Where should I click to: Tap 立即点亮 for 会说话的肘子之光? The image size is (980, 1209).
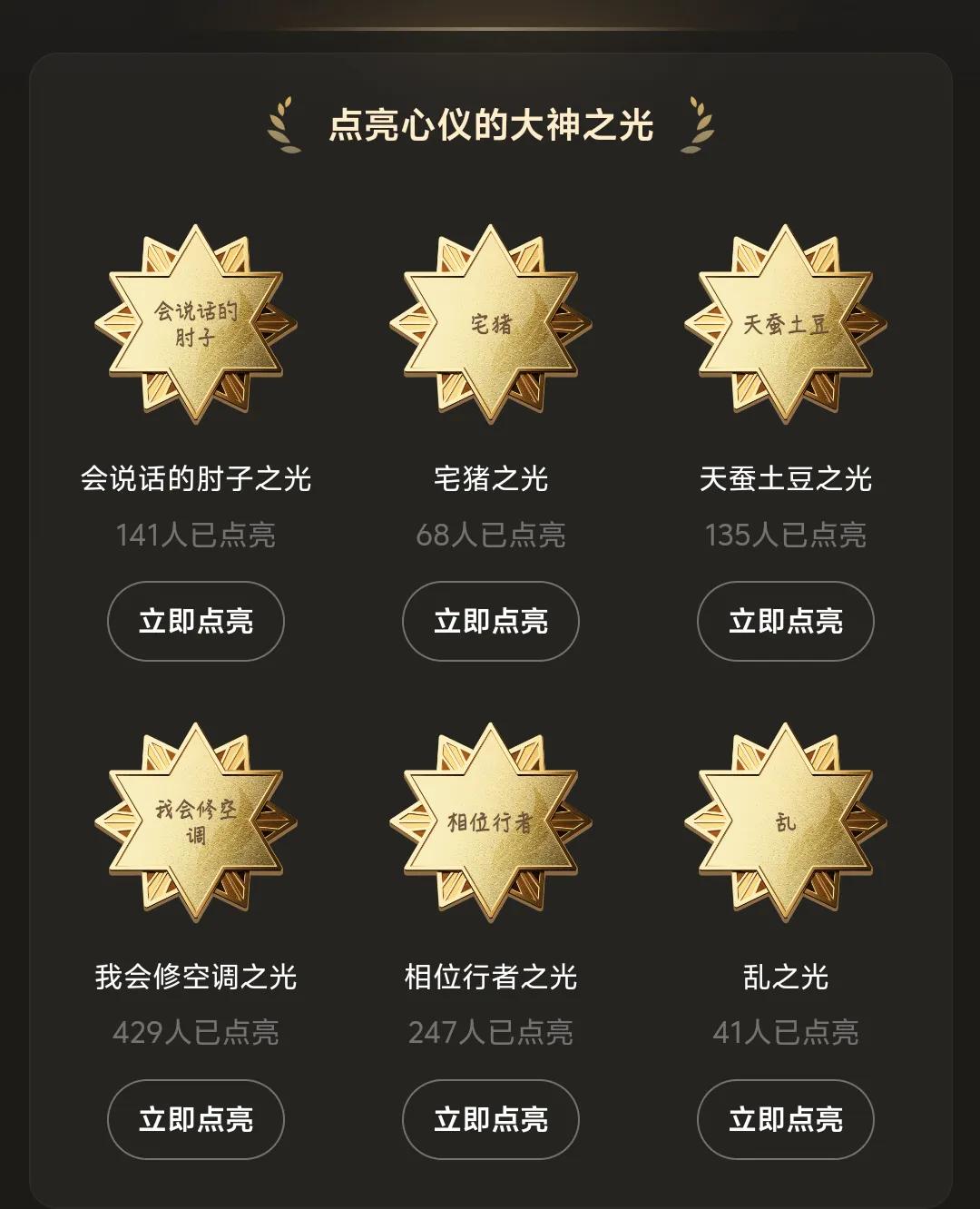[196, 621]
